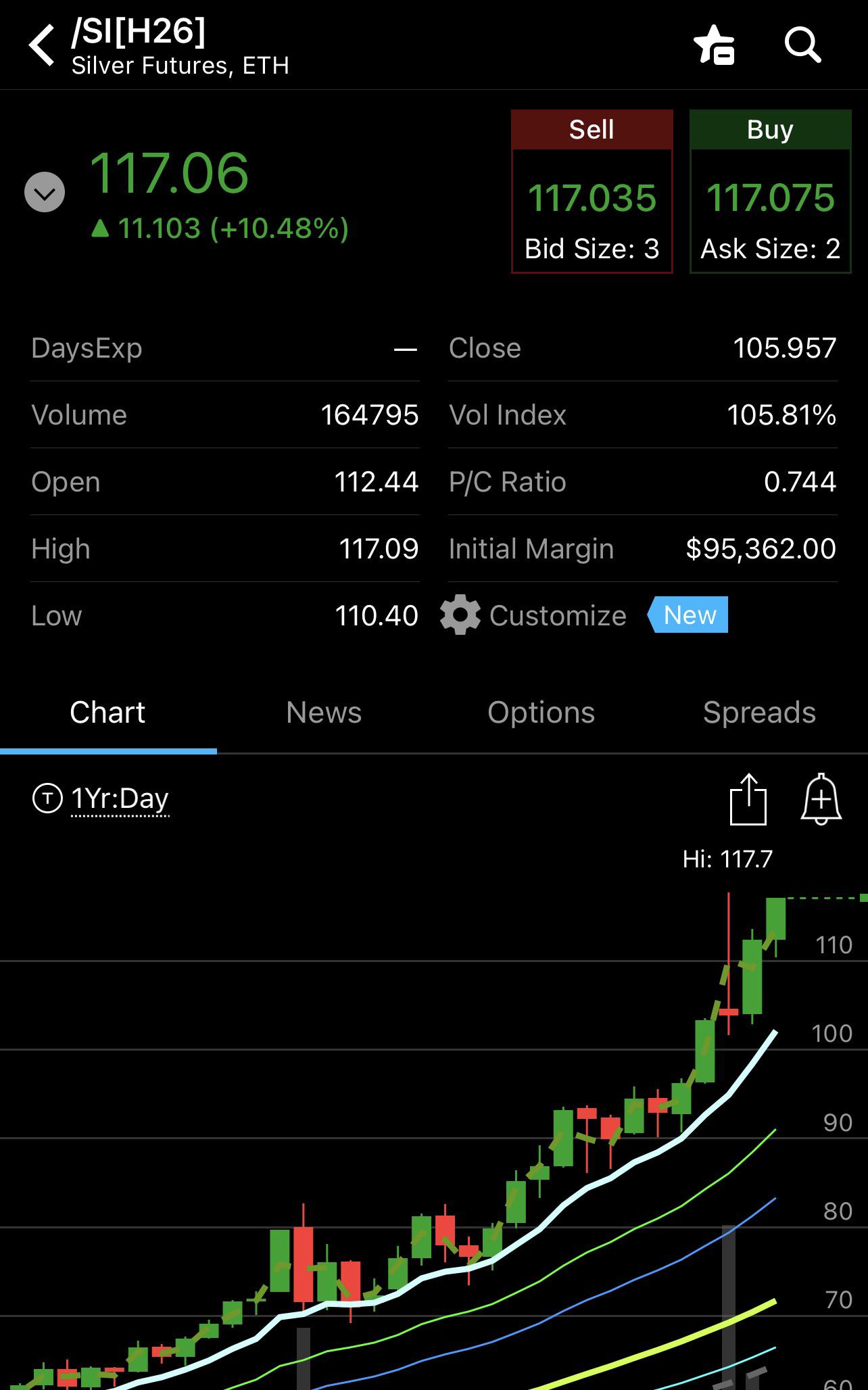Go back using the arrow
The width and height of the screenshot is (868, 1390).
pyautogui.click(x=42, y=45)
